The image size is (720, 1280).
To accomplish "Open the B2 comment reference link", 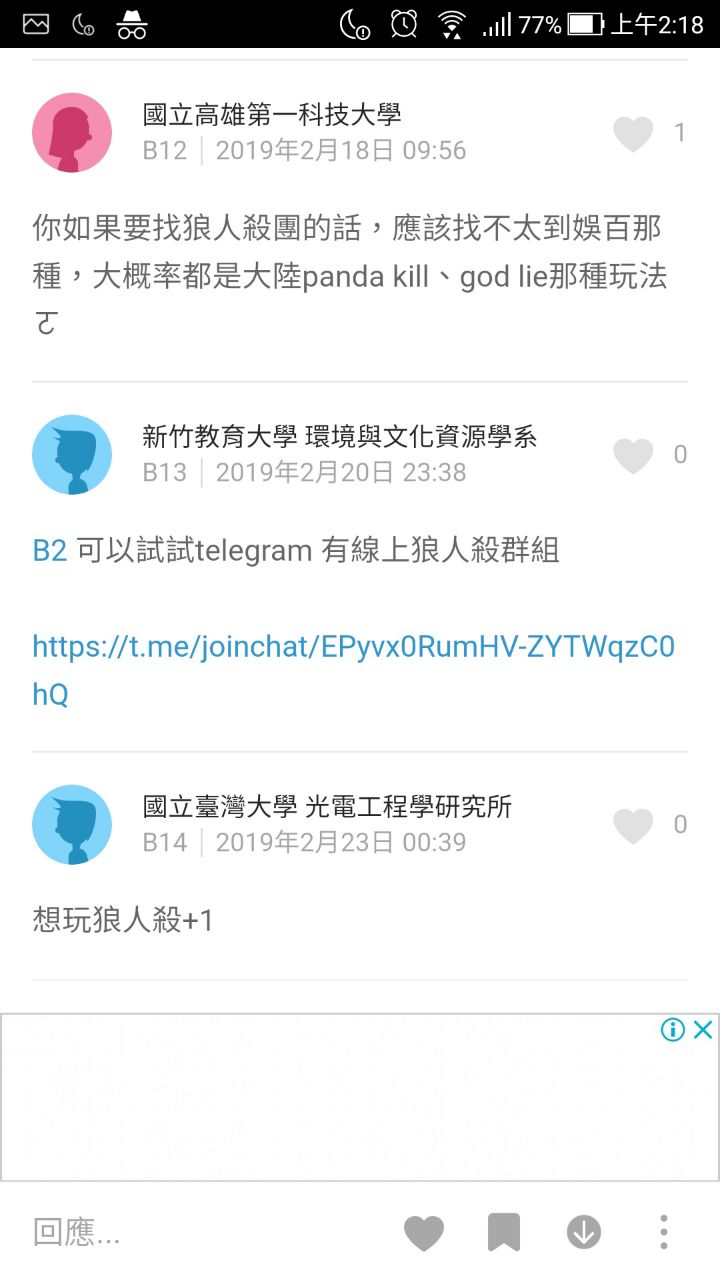I will click(x=50, y=550).
